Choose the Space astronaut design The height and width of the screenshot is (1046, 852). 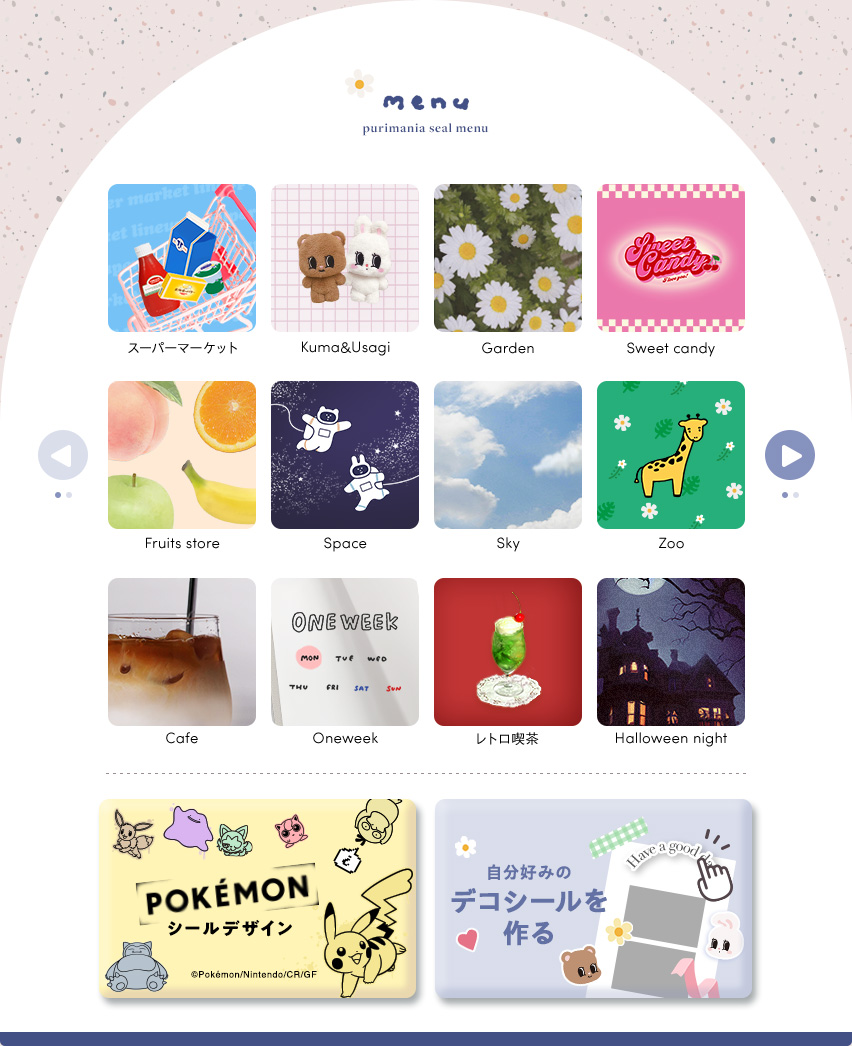(345, 455)
